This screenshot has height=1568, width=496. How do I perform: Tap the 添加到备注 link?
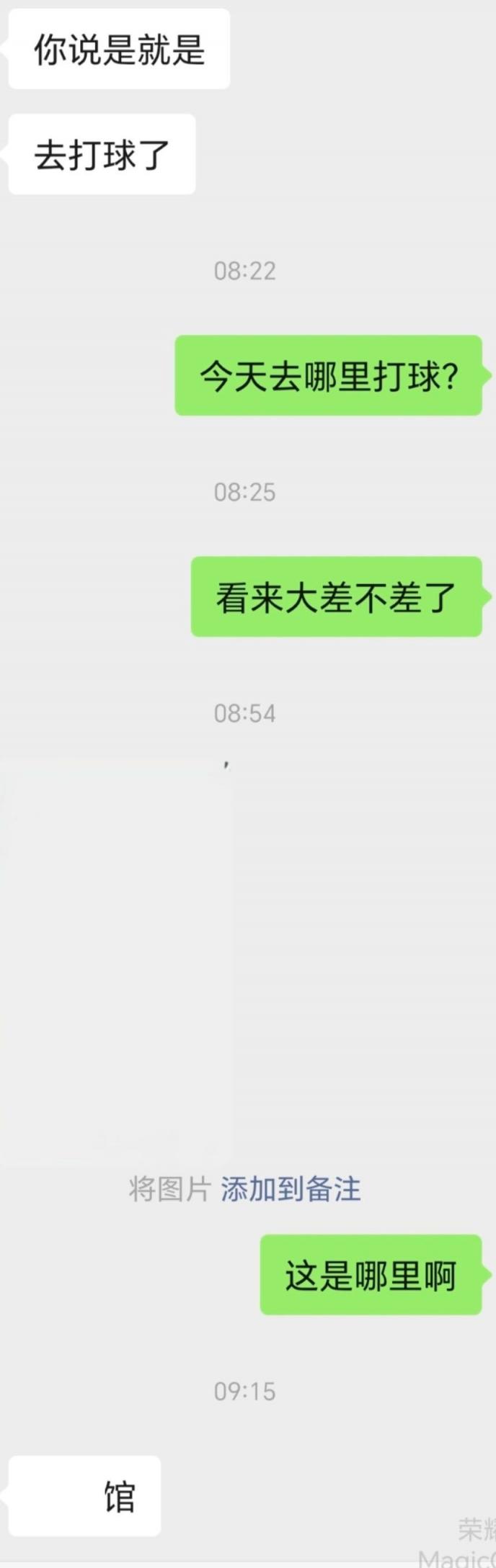291,1189
